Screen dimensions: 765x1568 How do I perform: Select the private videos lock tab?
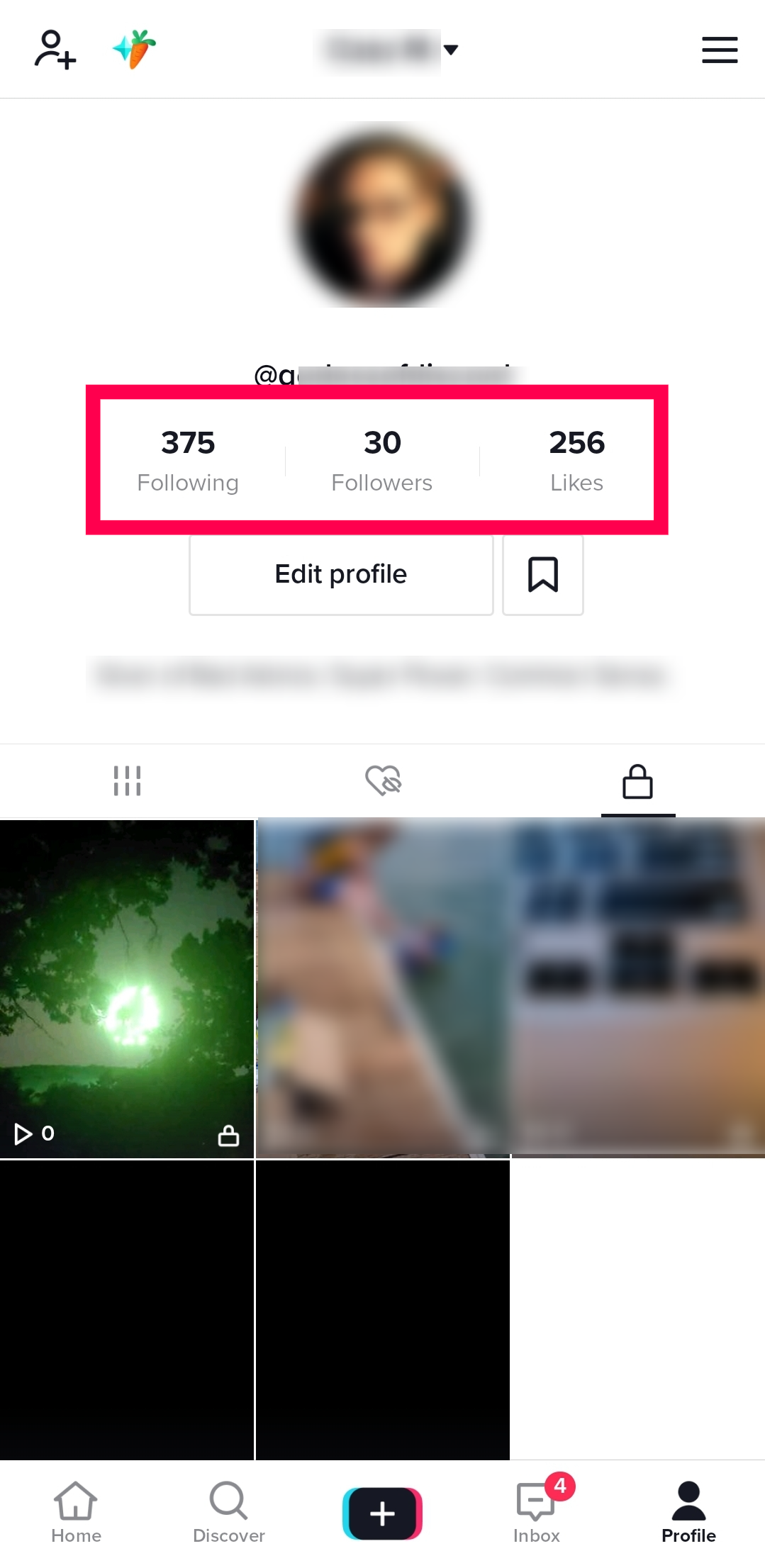pyautogui.click(x=637, y=781)
